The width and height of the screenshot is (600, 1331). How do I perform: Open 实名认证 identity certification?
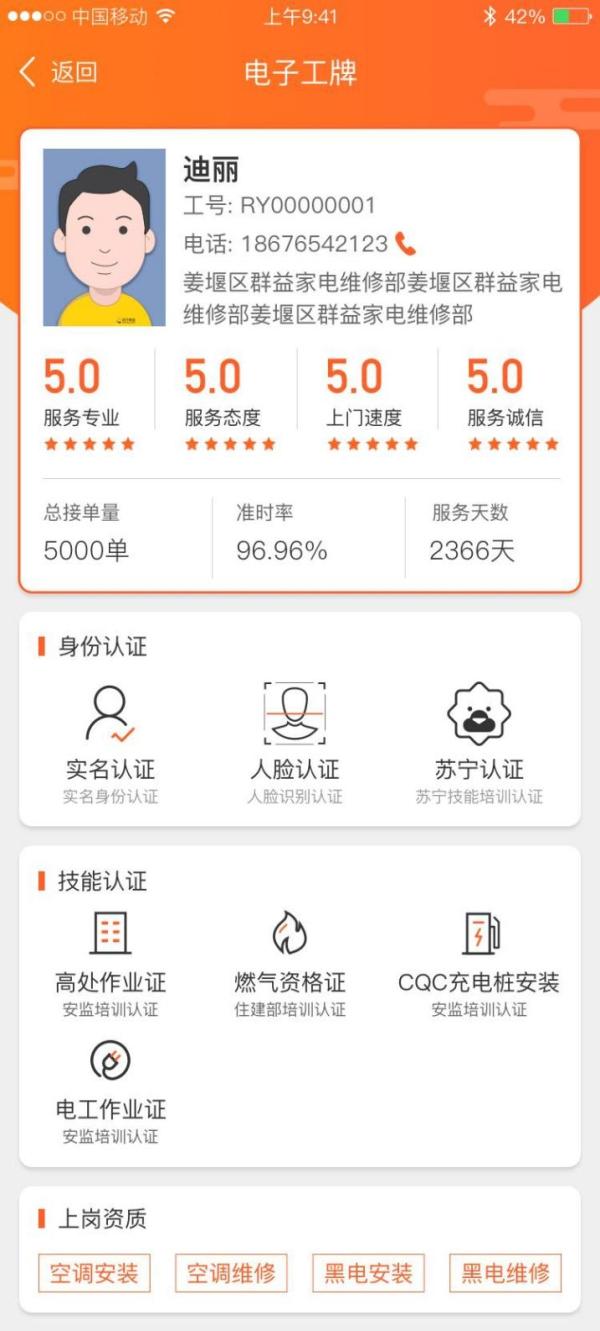[110, 744]
